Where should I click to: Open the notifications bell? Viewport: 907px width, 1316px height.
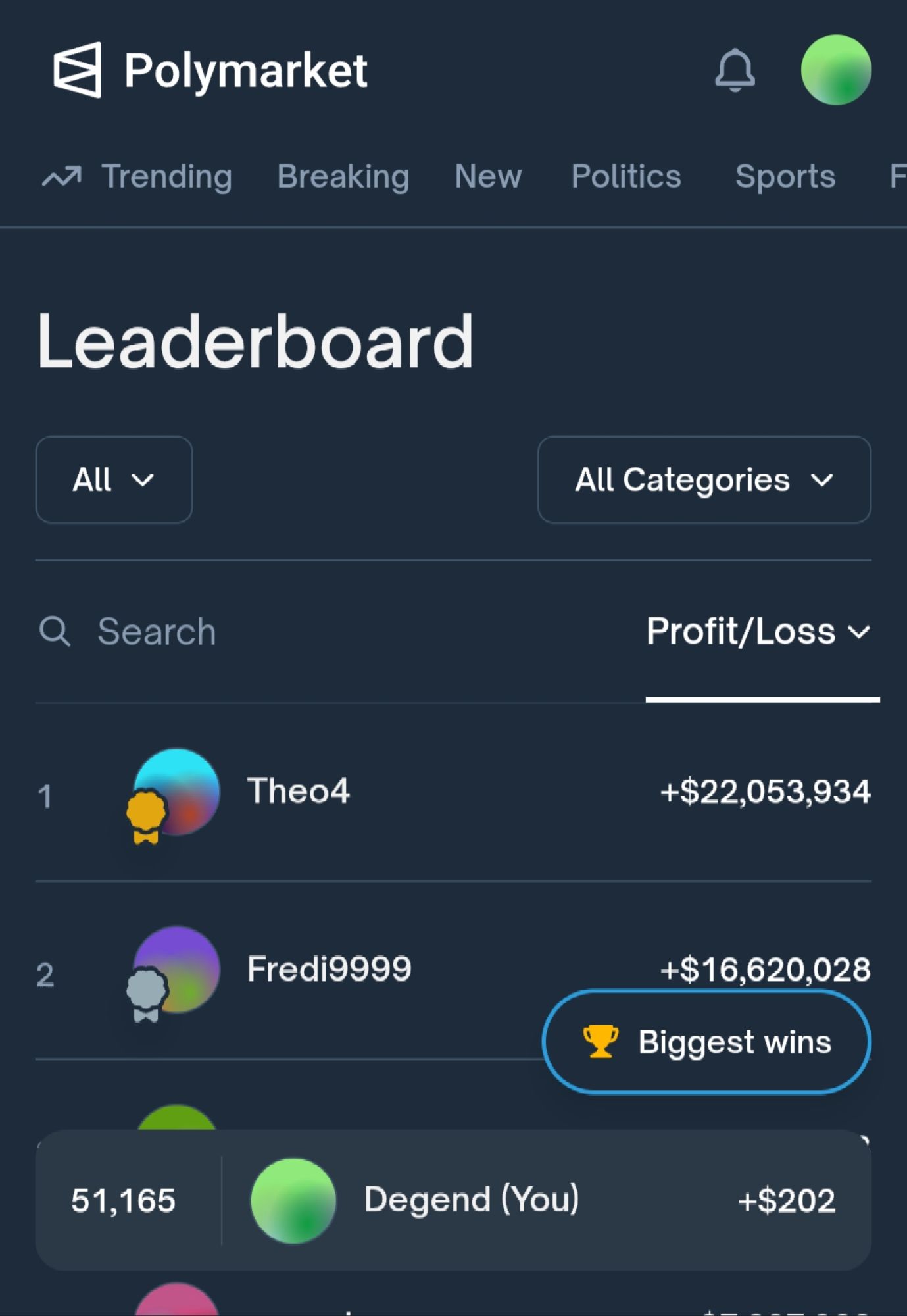pyautogui.click(x=734, y=70)
